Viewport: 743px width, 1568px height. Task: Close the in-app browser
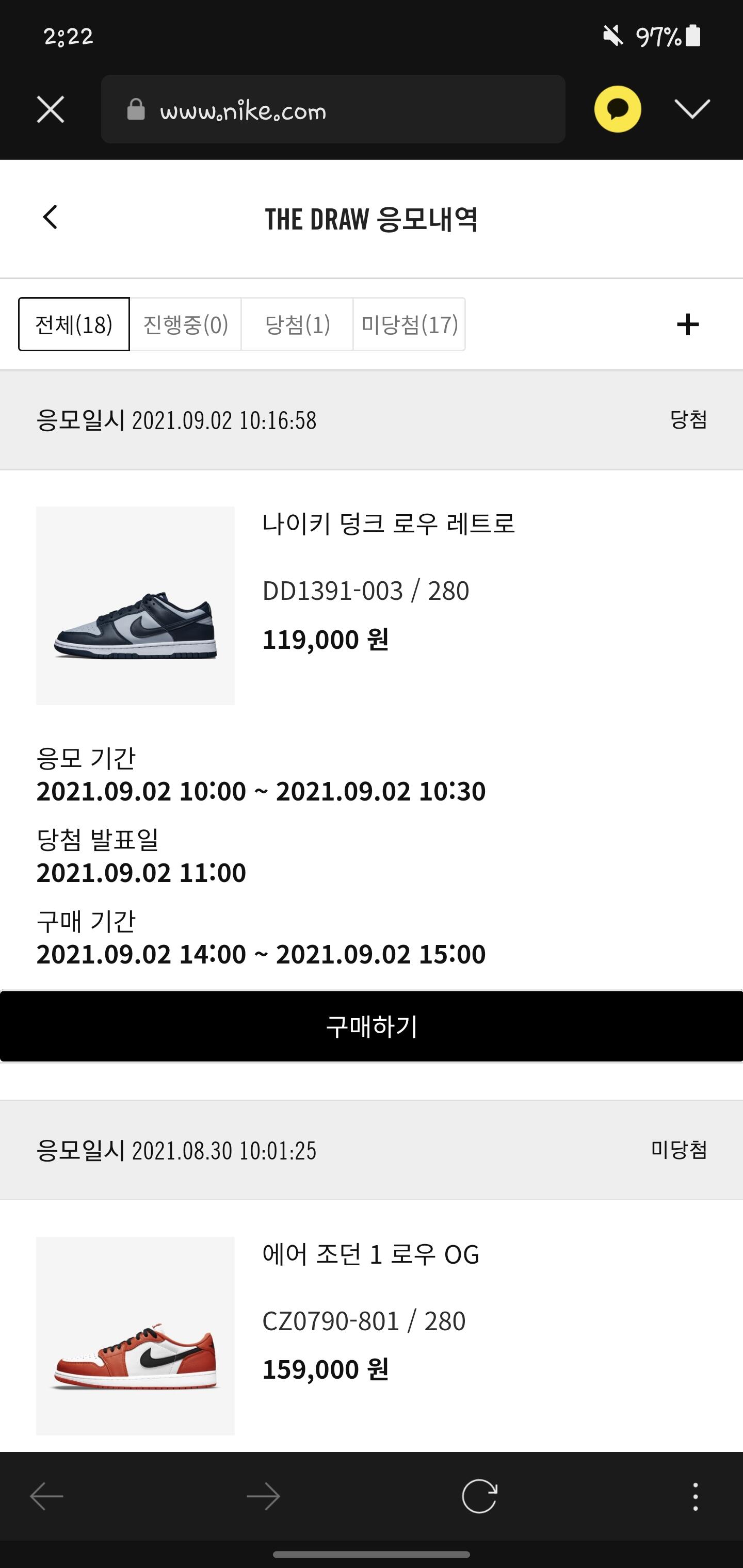[x=50, y=110]
